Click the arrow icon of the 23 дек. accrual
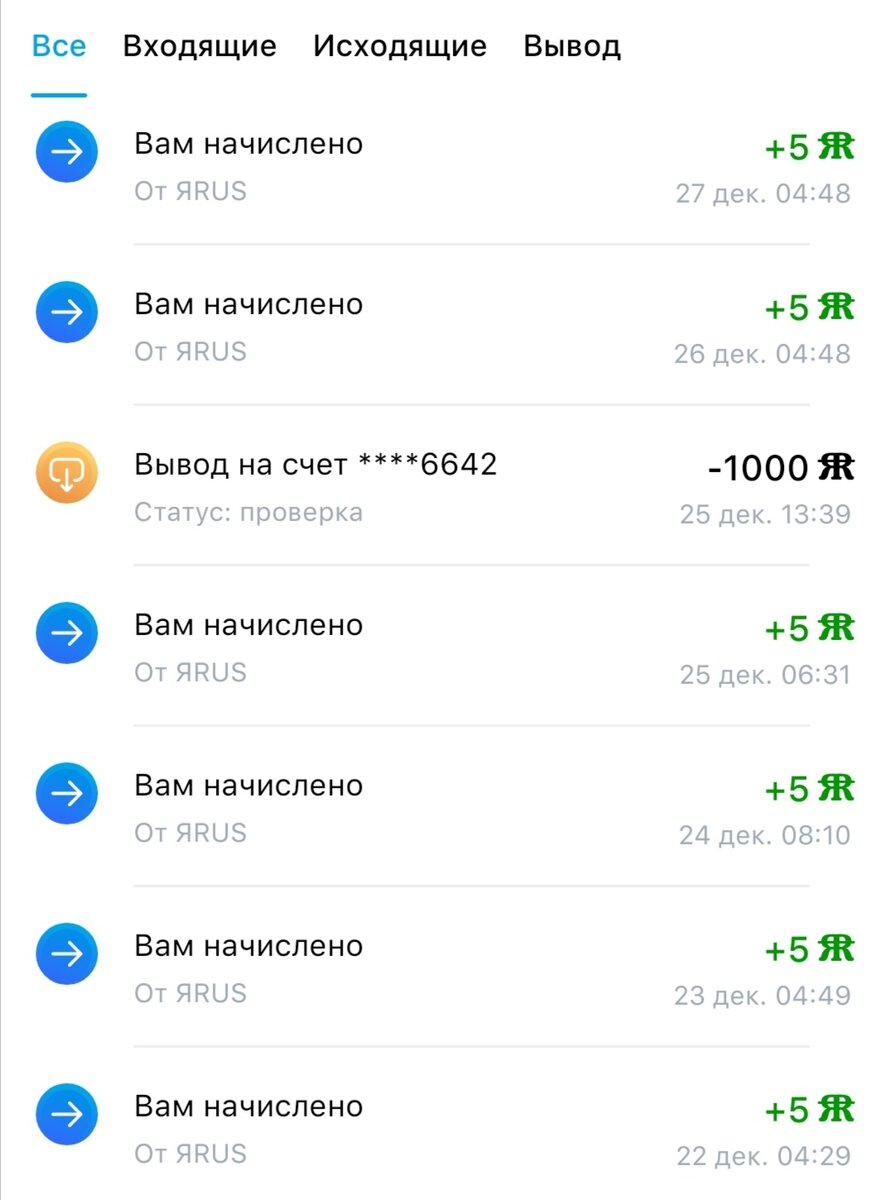The height and width of the screenshot is (1200, 894). [66, 953]
